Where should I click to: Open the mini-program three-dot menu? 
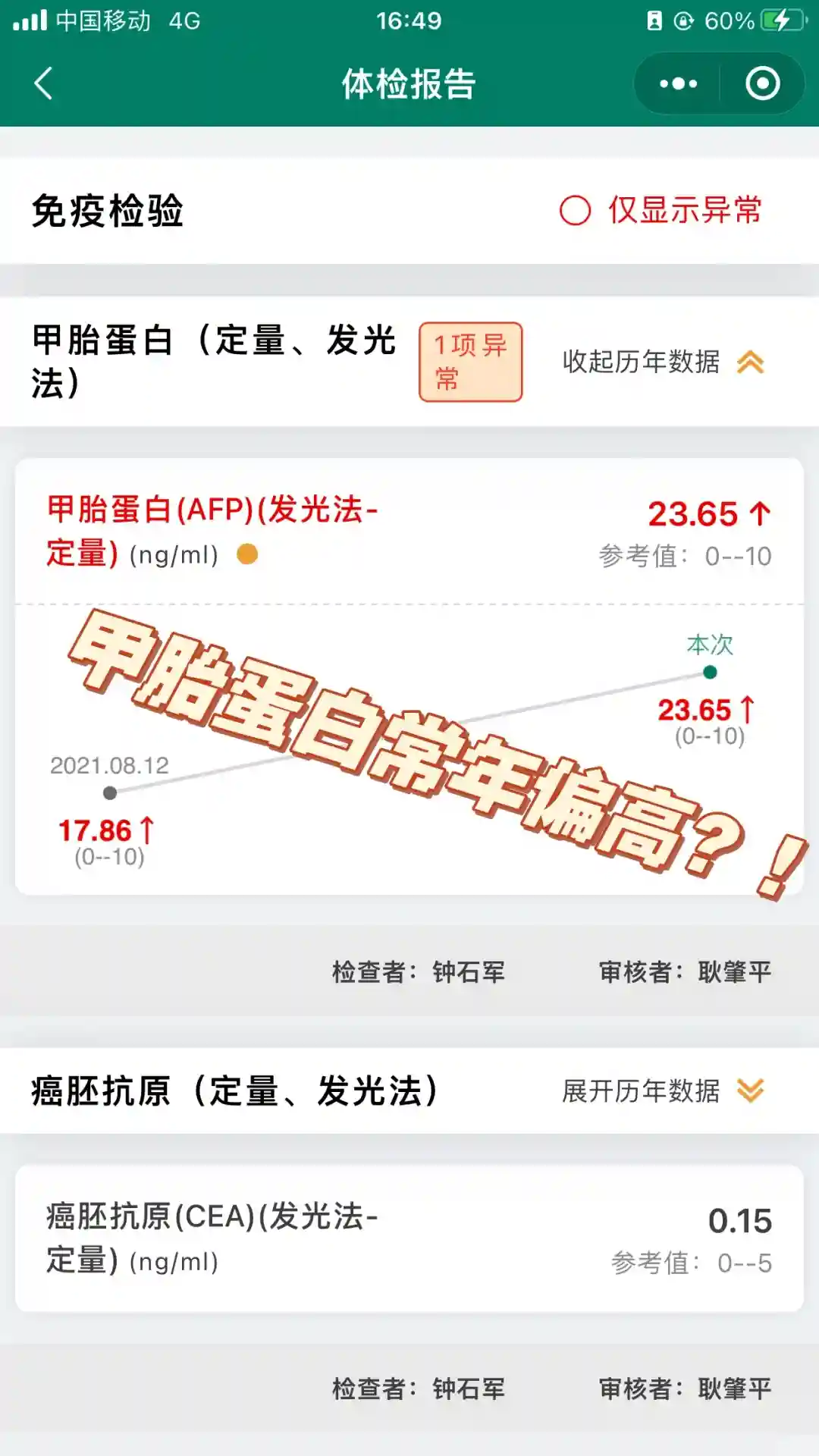677,83
